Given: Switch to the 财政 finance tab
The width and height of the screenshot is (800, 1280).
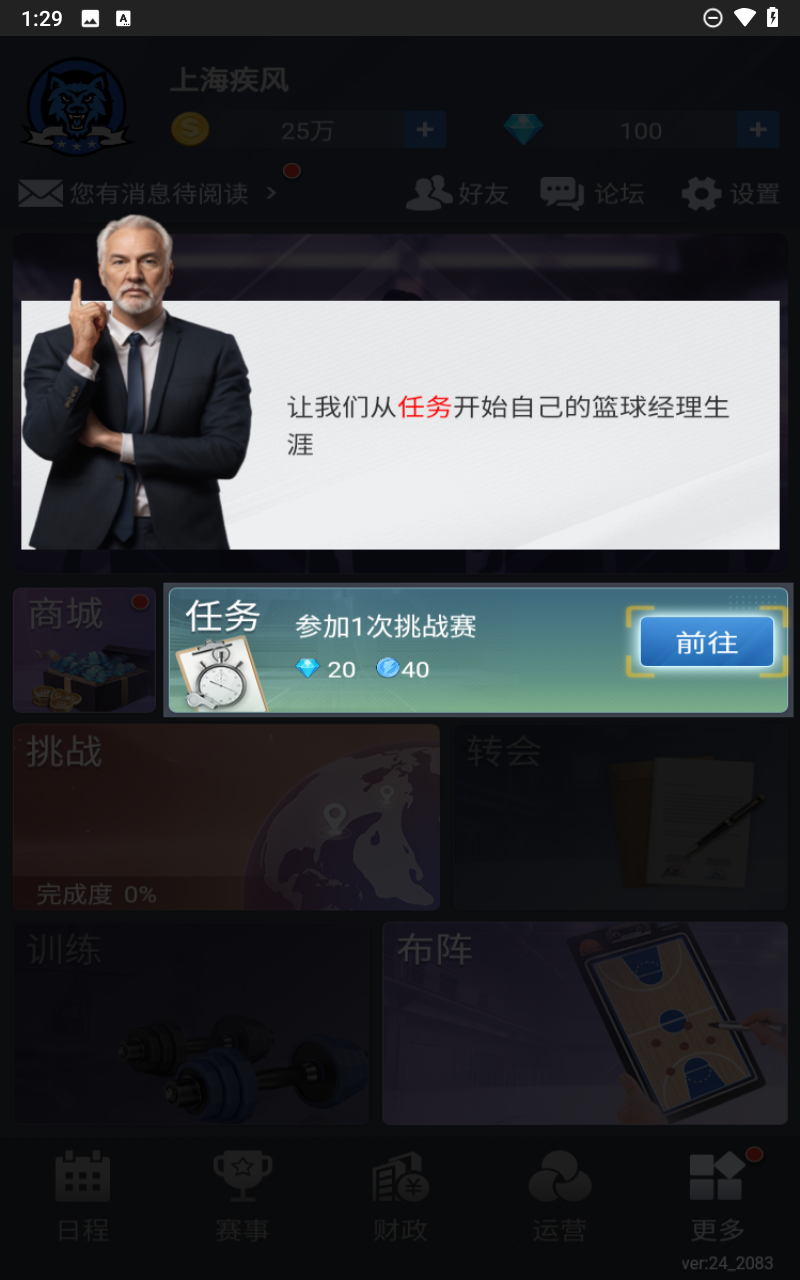Looking at the screenshot, I should [400, 1195].
